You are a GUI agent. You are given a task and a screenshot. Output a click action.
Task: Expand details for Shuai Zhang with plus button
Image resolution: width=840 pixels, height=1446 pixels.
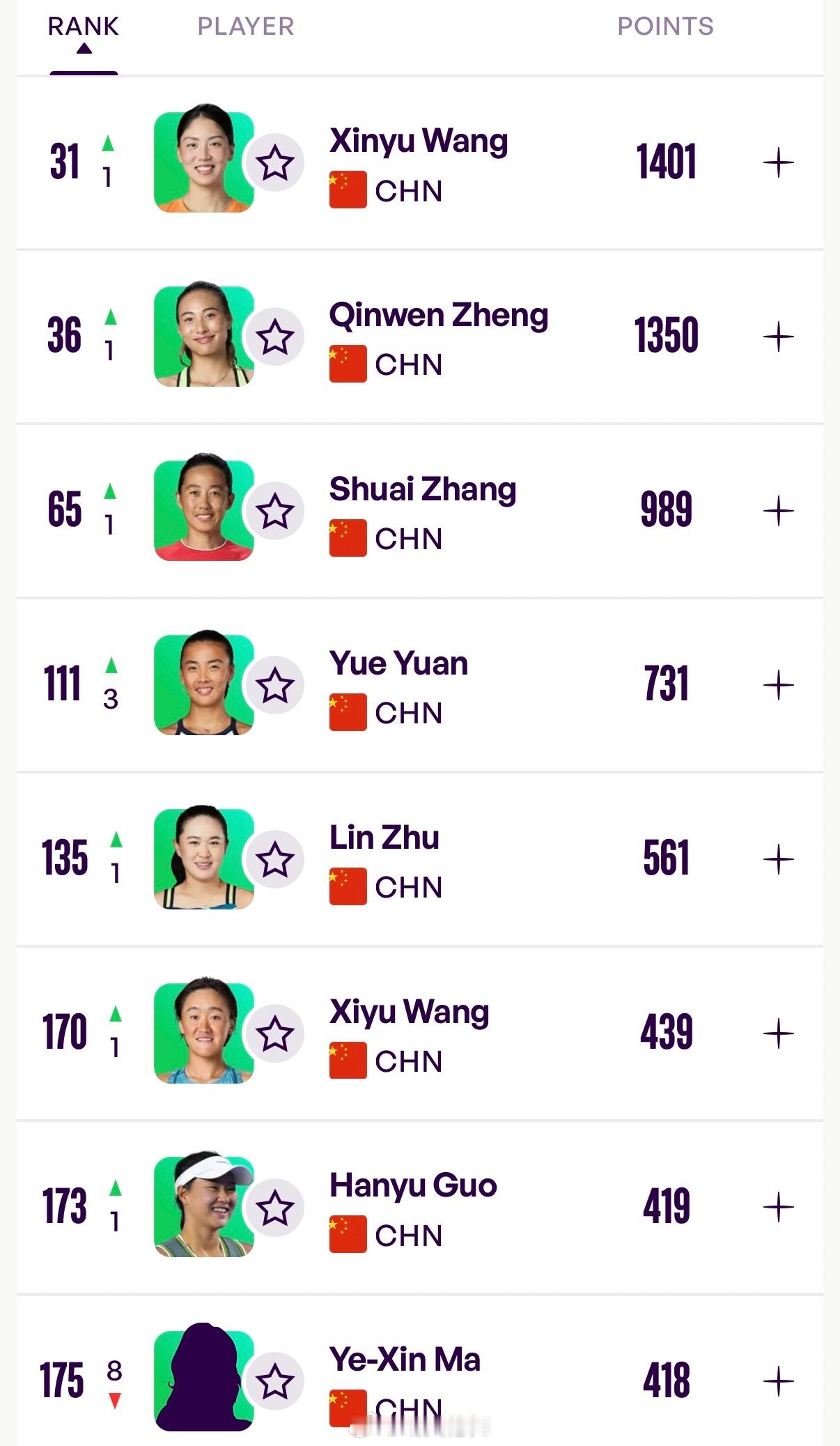[778, 511]
